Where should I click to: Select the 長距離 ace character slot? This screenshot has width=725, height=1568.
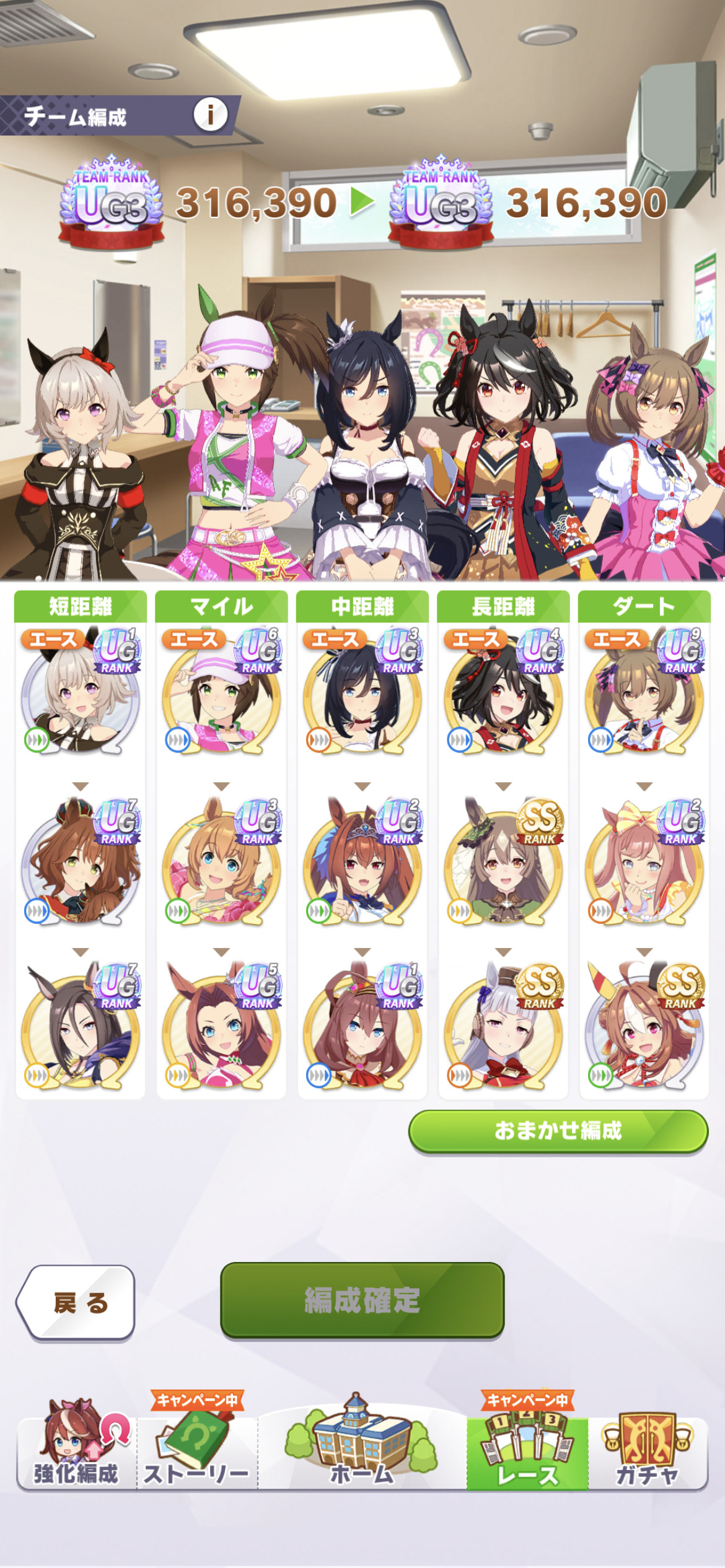[503, 692]
